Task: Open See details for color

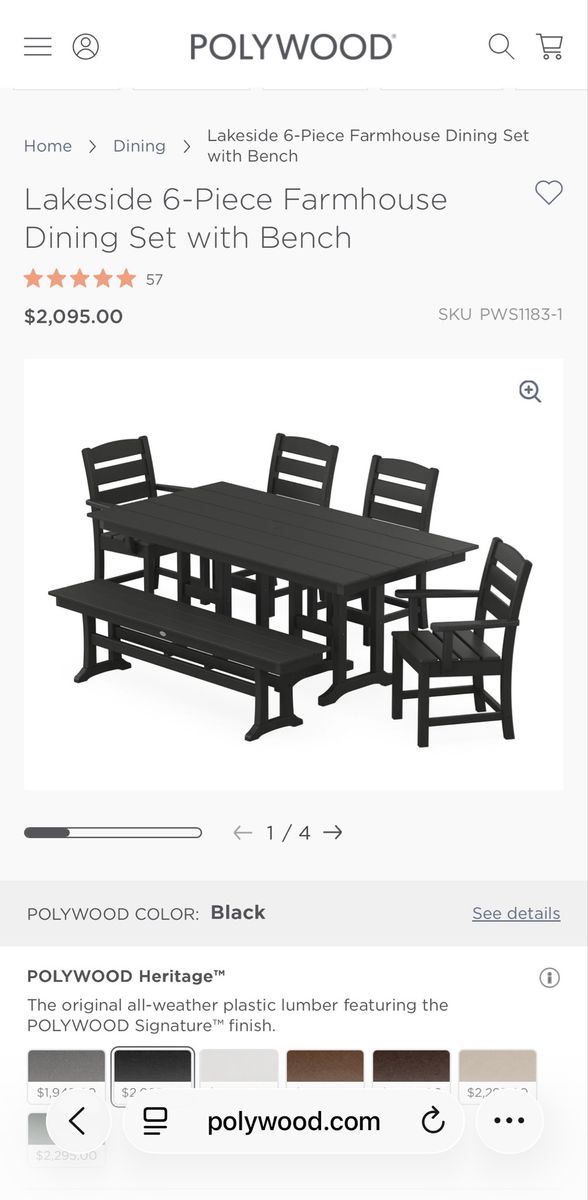Action: click(516, 913)
